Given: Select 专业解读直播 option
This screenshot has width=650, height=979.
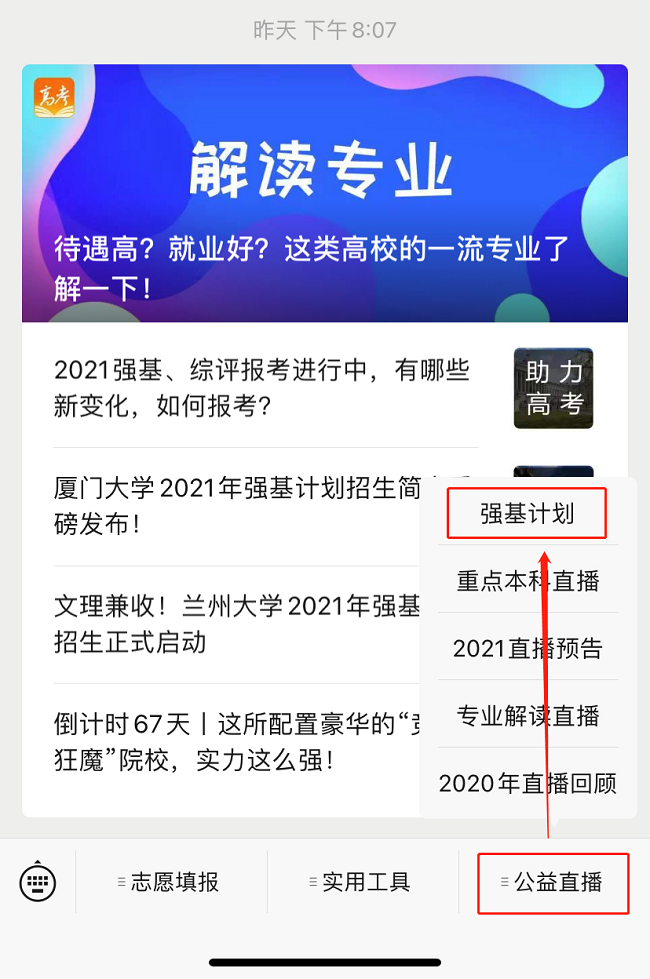Looking at the screenshot, I should [x=527, y=715].
